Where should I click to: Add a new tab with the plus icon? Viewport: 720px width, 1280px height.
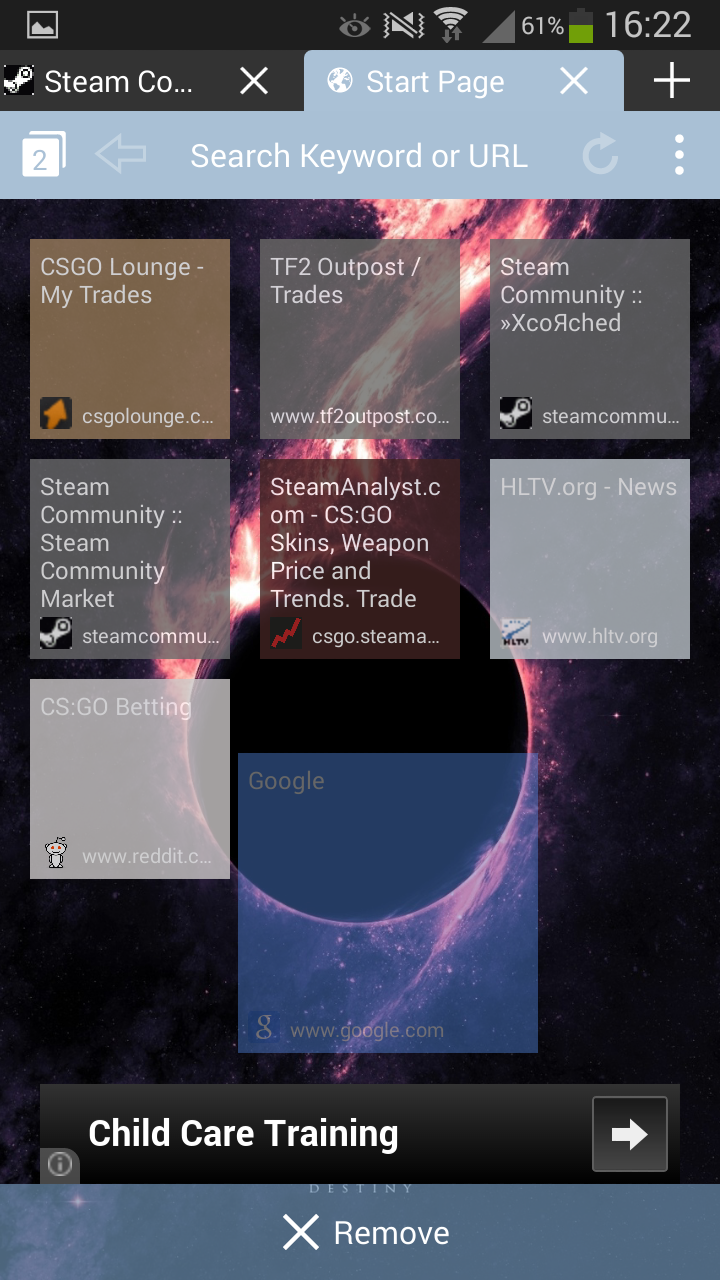[672, 81]
